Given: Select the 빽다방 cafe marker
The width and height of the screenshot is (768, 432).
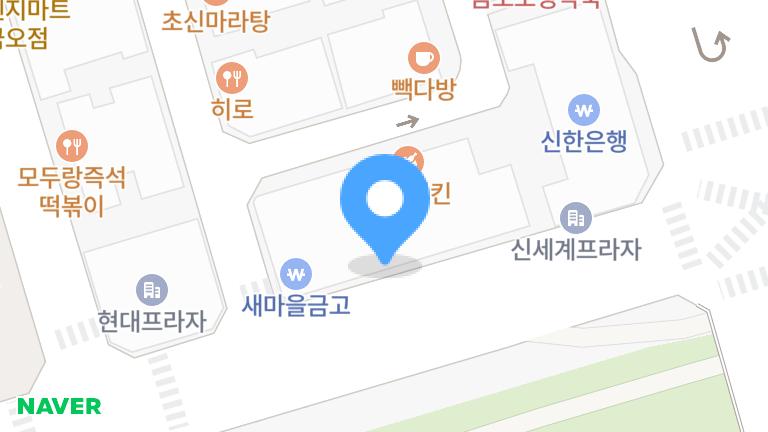Looking at the screenshot, I should (423, 58).
